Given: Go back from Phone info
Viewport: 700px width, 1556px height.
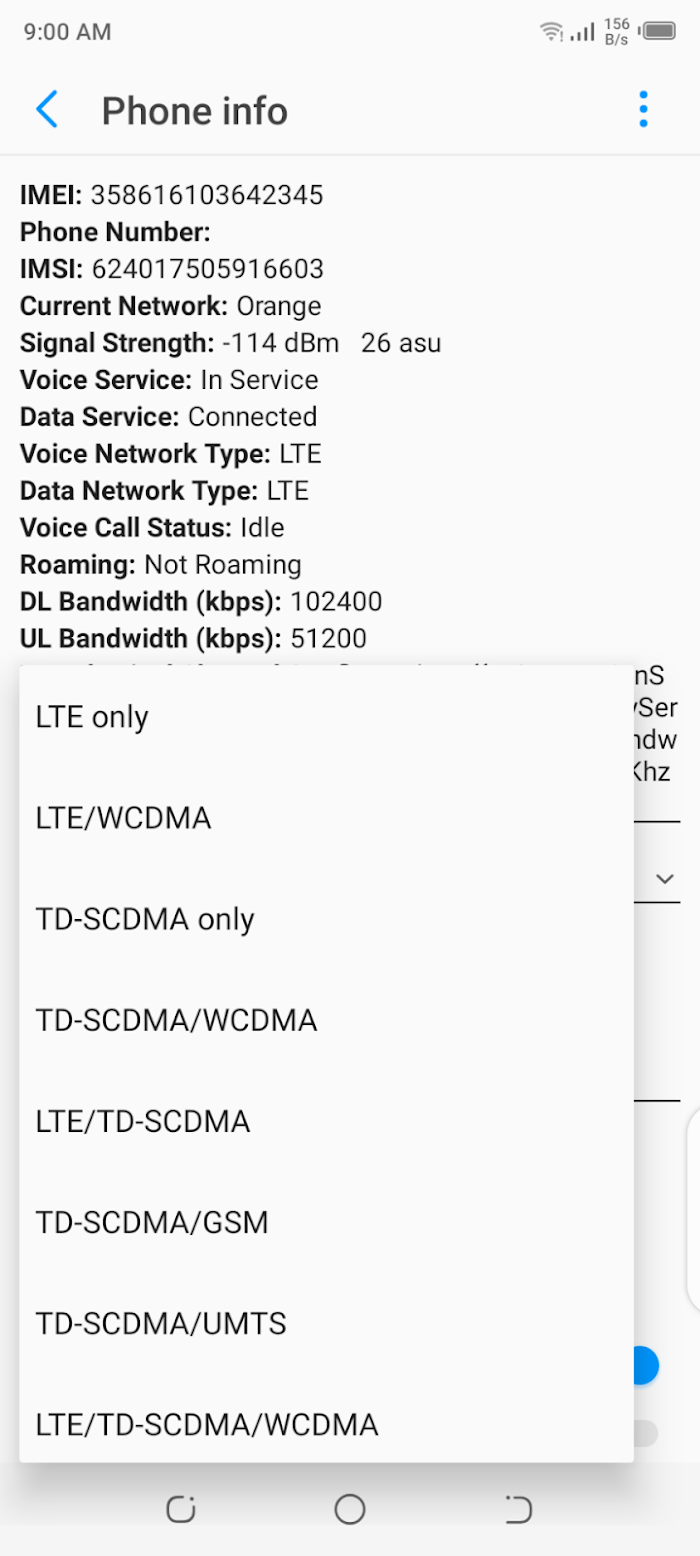Looking at the screenshot, I should (46, 110).
